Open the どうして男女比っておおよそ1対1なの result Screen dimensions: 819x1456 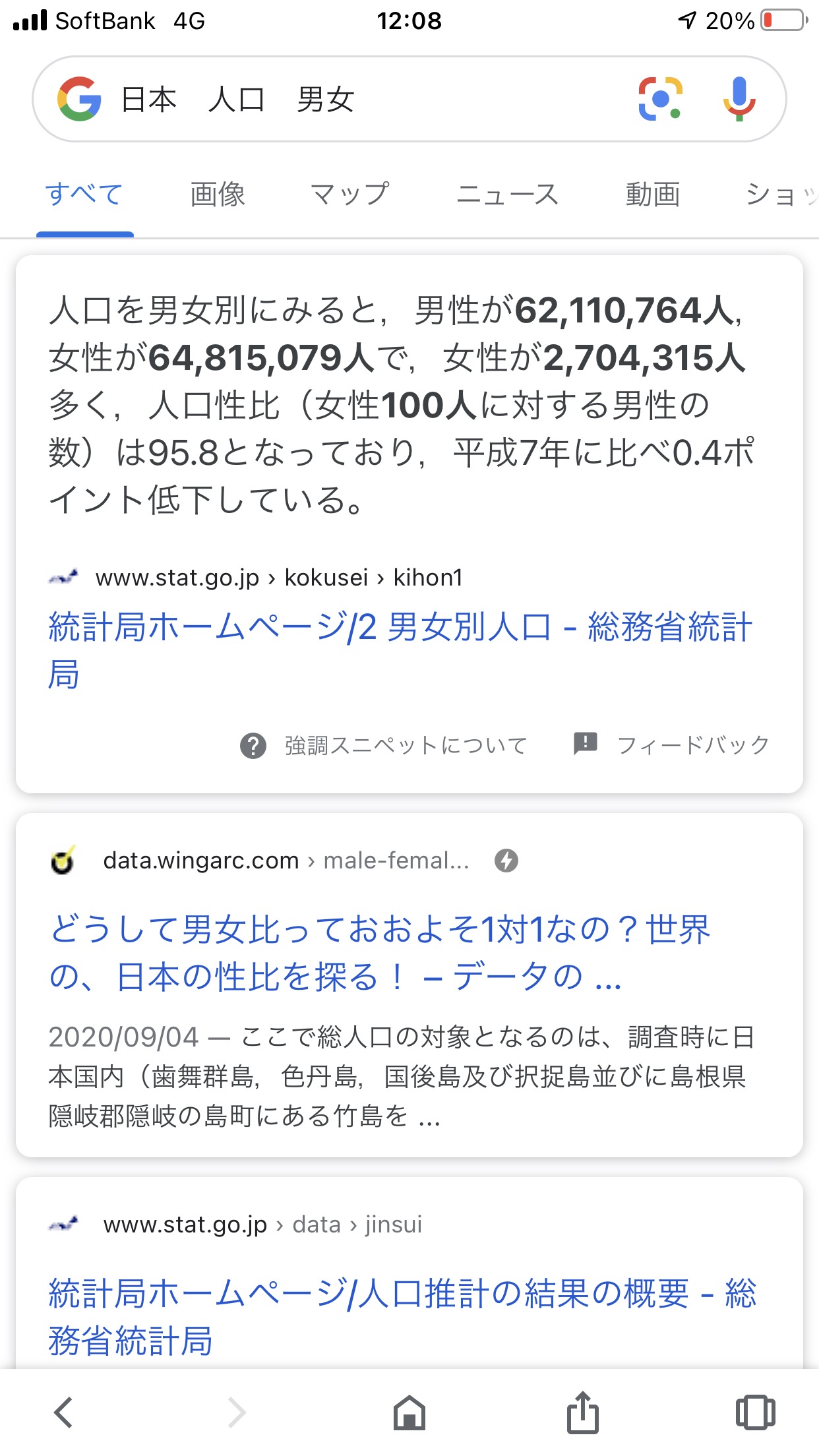pyautogui.click(x=380, y=953)
